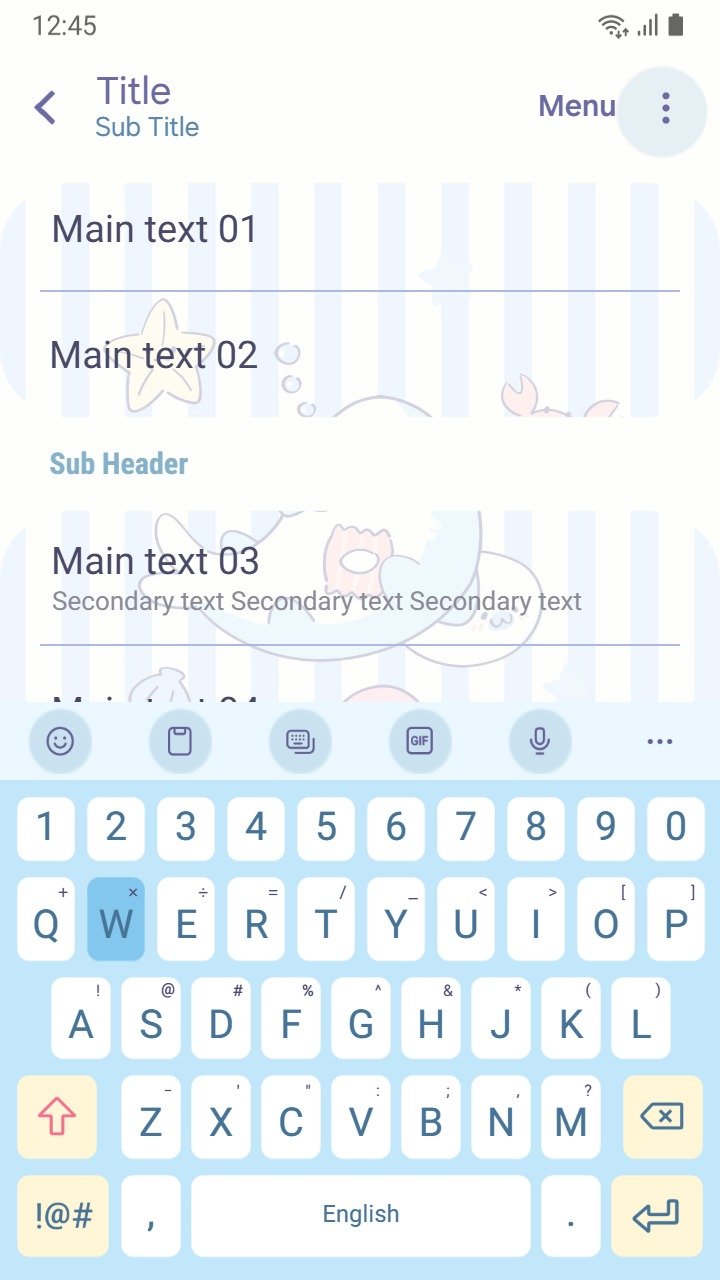Start voice input with the microphone

pos(540,741)
